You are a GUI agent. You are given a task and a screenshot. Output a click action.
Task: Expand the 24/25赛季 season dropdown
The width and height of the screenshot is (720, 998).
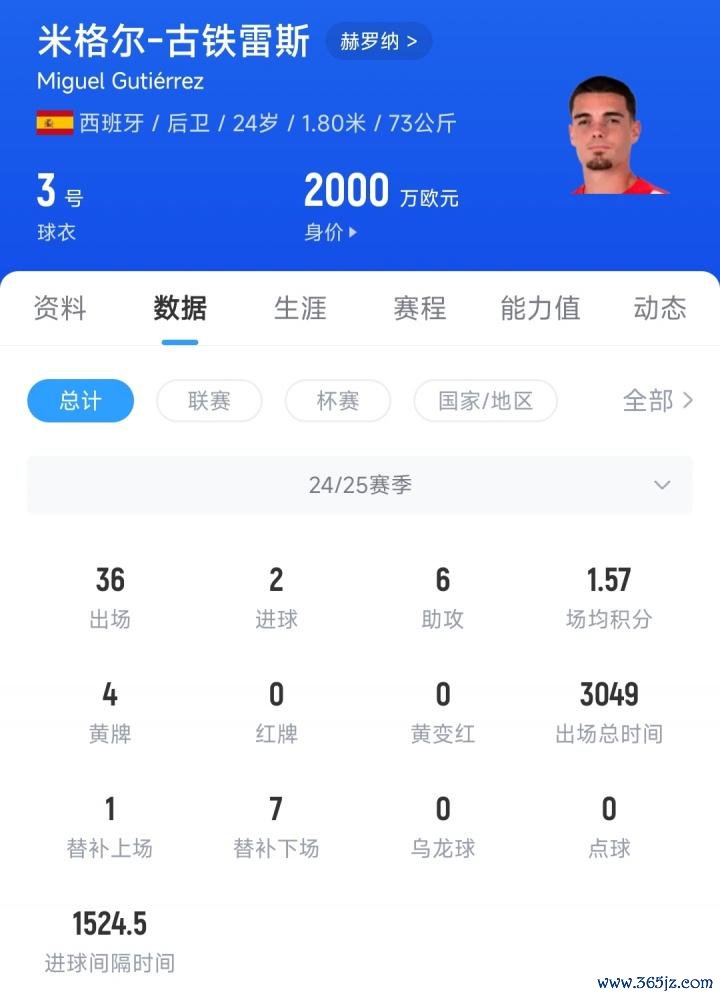coord(360,485)
